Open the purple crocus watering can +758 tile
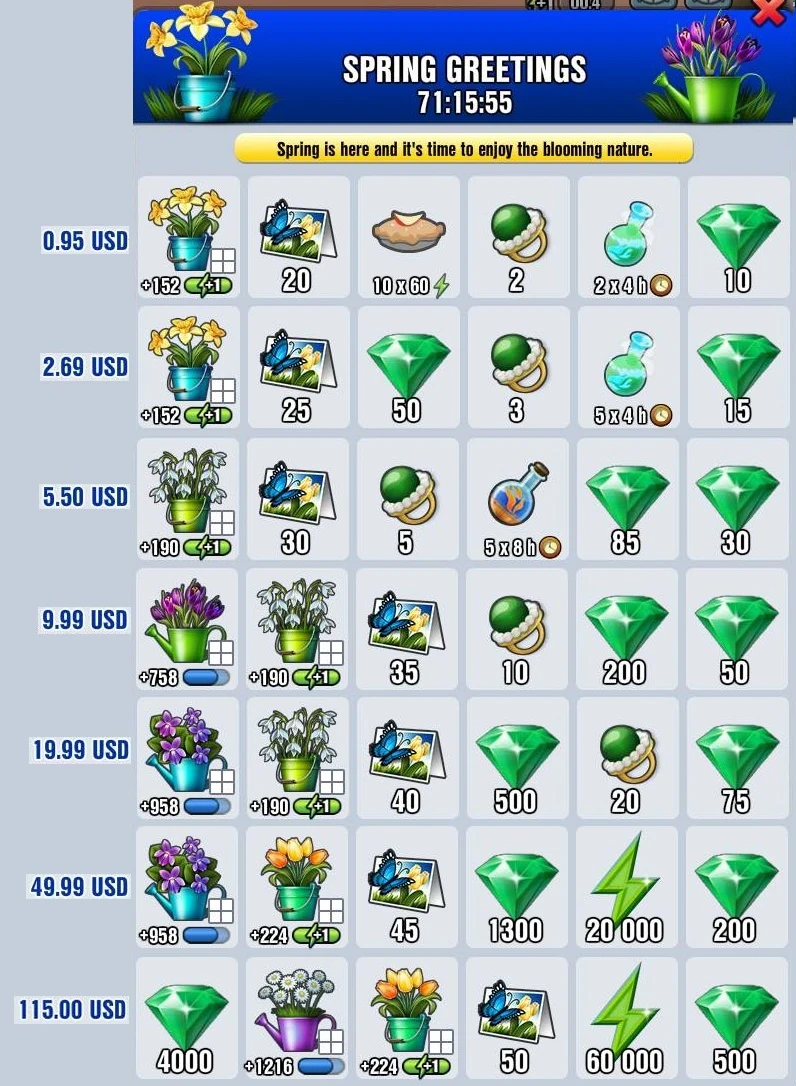 pos(188,629)
